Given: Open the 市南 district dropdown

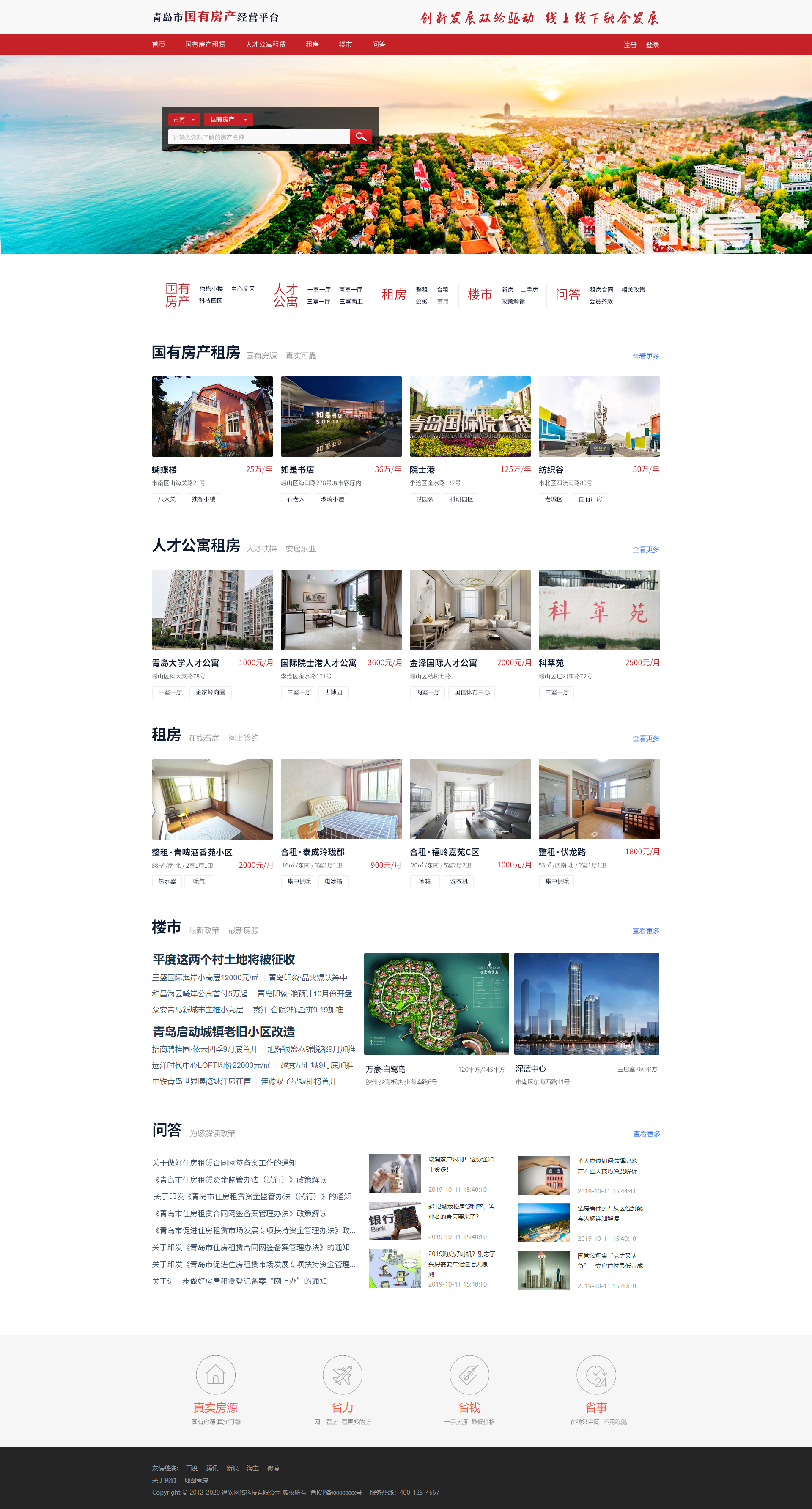Looking at the screenshot, I should click(x=184, y=120).
